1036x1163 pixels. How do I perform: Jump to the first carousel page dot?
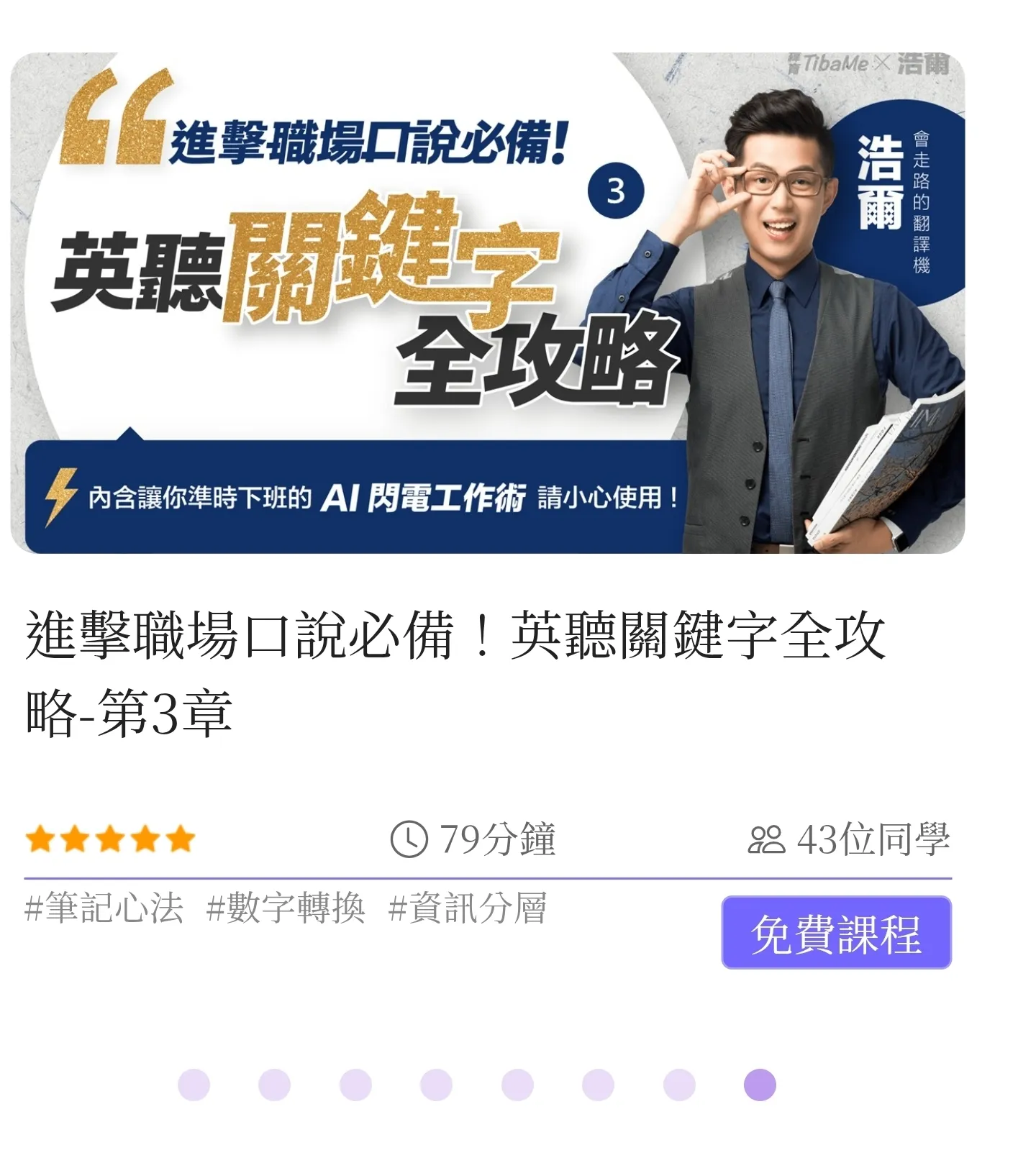(194, 1085)
